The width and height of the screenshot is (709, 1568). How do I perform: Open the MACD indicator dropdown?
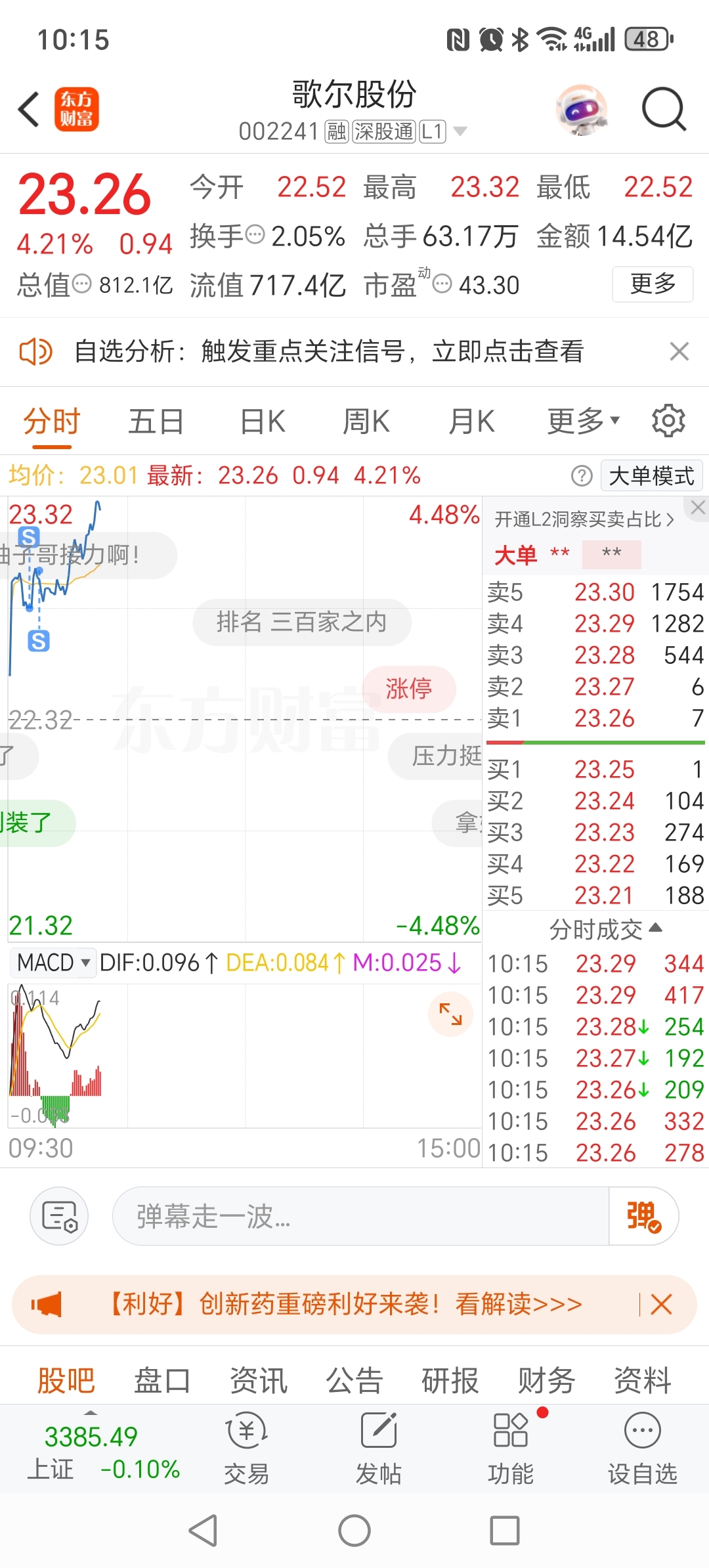(x=53, y=963)
